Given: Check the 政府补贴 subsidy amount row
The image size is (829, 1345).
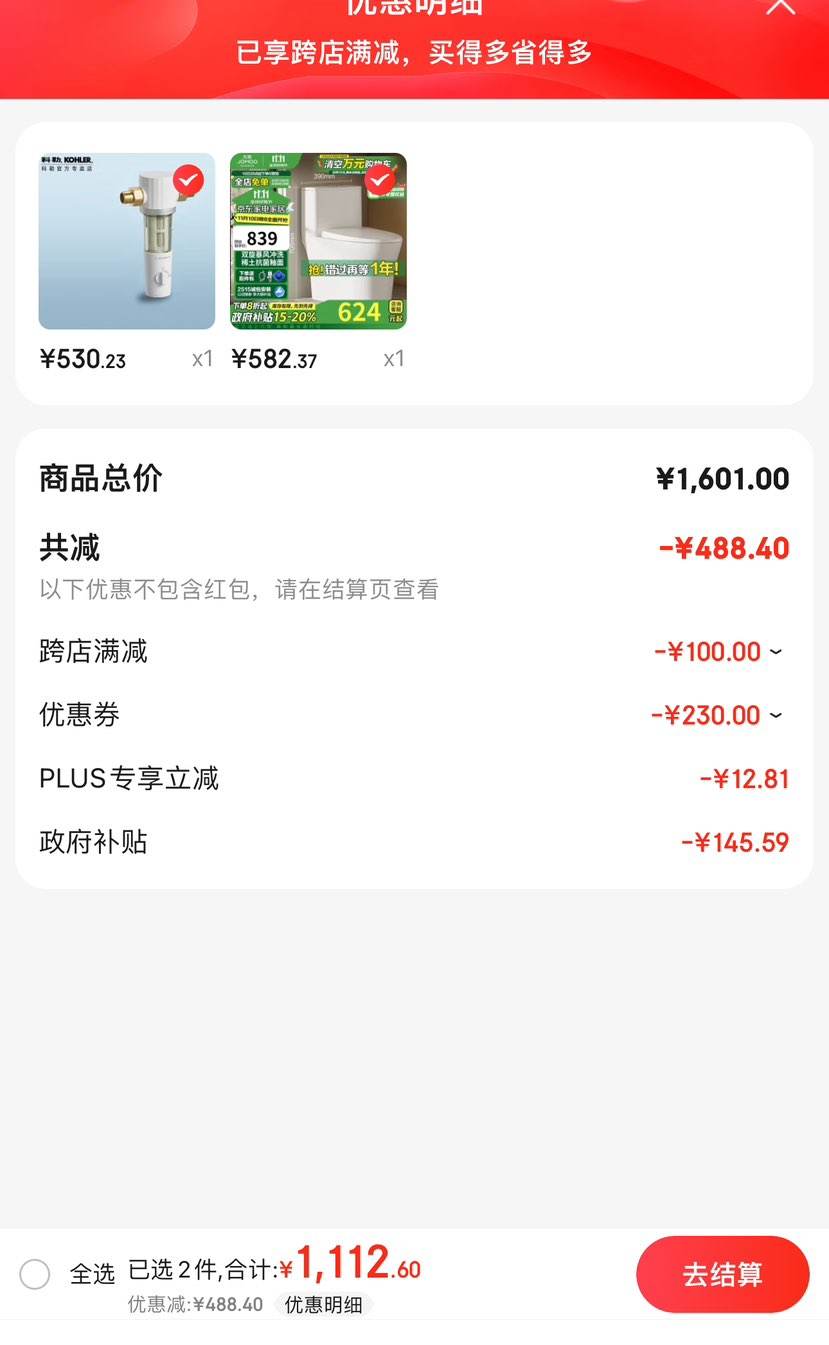Looking at the screenshot, I should (735, 841).
